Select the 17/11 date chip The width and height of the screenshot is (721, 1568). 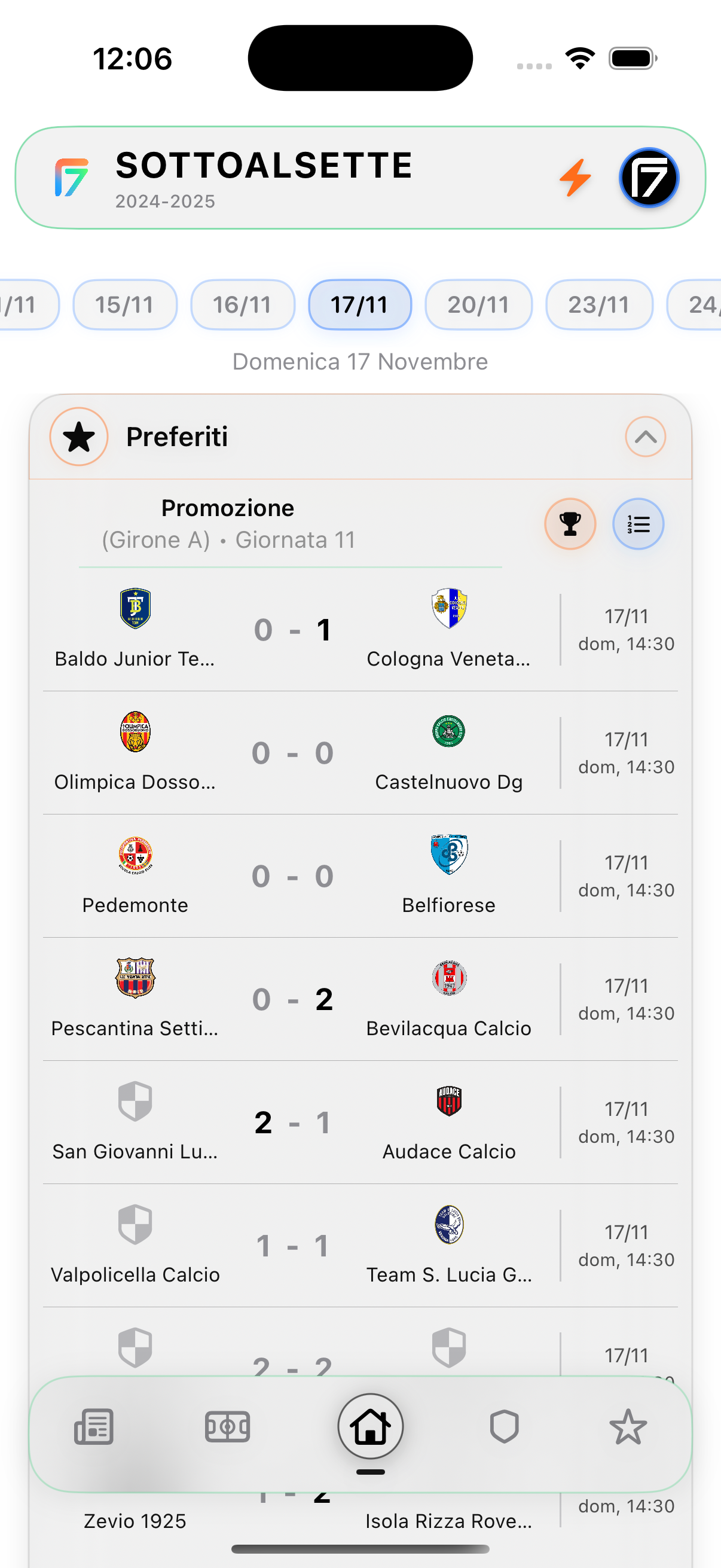tap(359, 305)
